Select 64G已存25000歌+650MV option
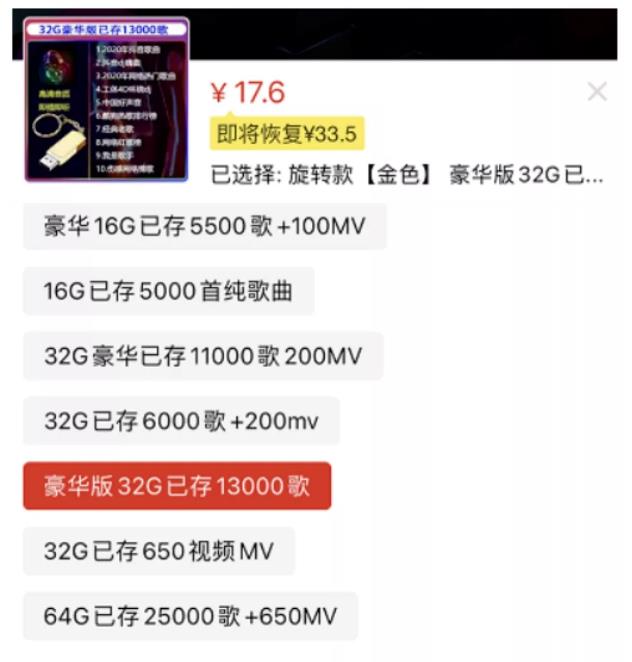Image resolution: width=632 pixels, height=662 pixels. [x=190, y=616]
